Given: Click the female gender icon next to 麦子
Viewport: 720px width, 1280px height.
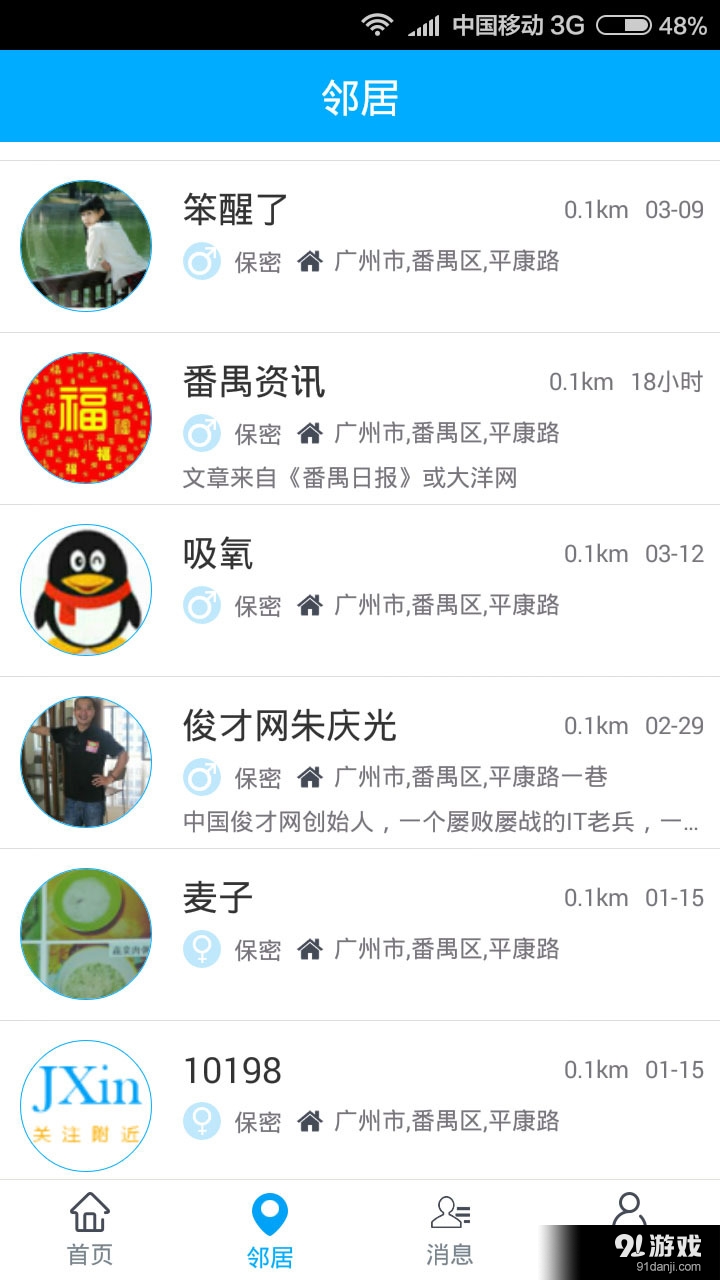Looking at the screenshot, I should (x=202, y=950).
